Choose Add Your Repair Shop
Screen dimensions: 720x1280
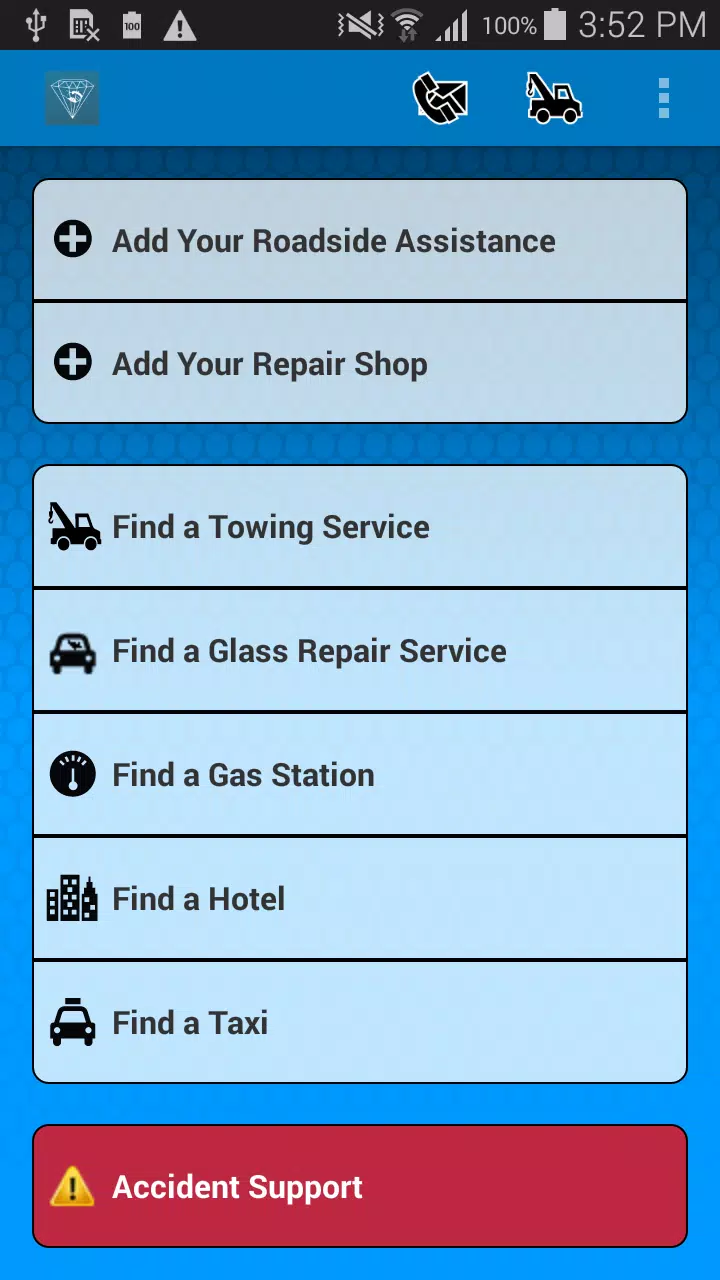(x=360, y=363)
